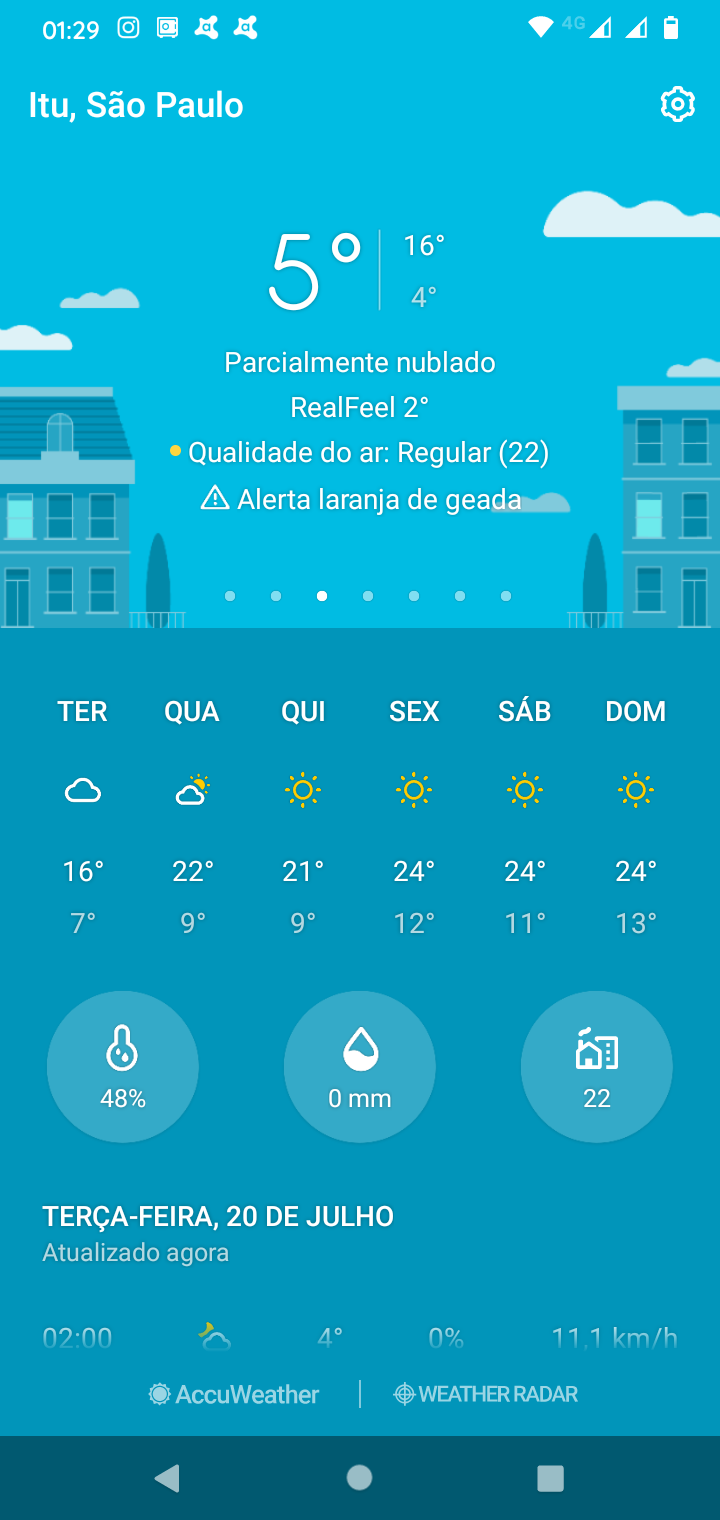Select the QUI forecast column

303,816
